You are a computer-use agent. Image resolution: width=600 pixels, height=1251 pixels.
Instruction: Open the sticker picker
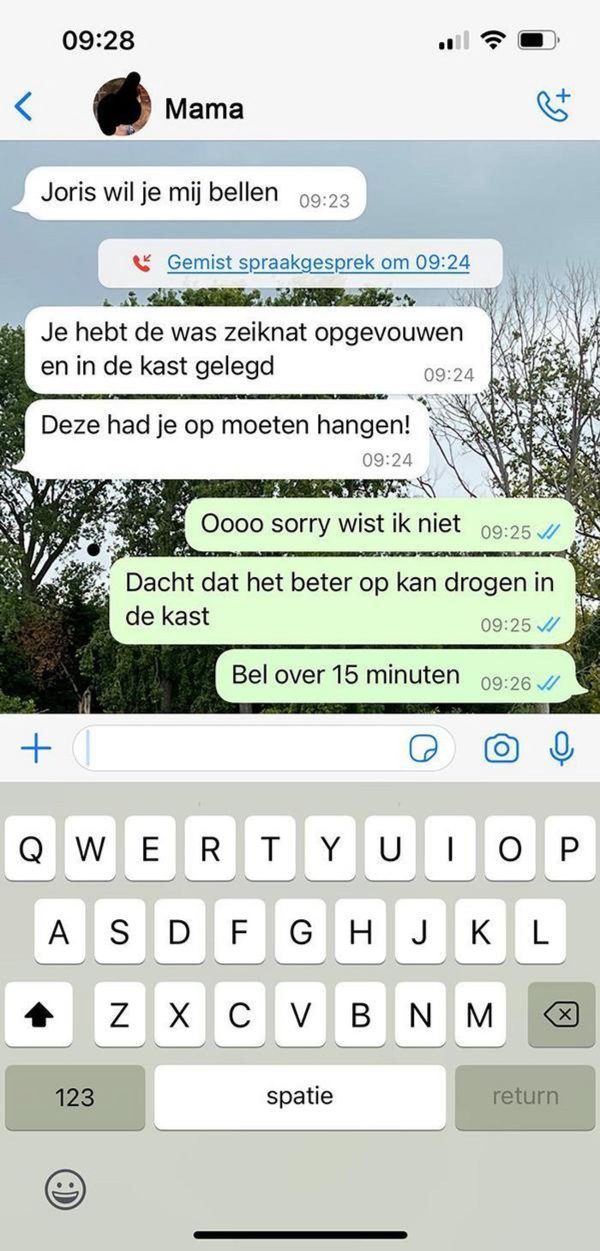coord(424,749)
